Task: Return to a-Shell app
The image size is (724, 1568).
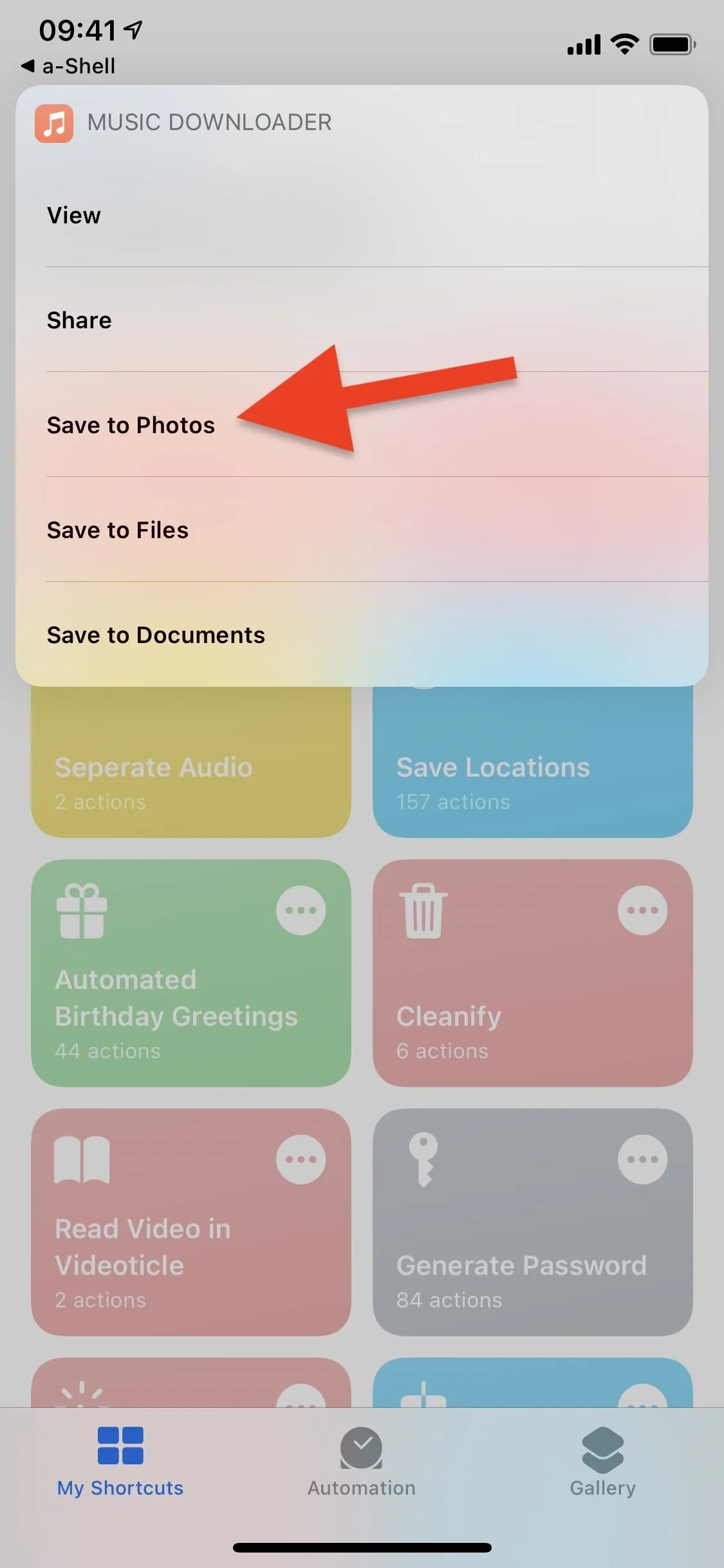Action: (68, 66)
